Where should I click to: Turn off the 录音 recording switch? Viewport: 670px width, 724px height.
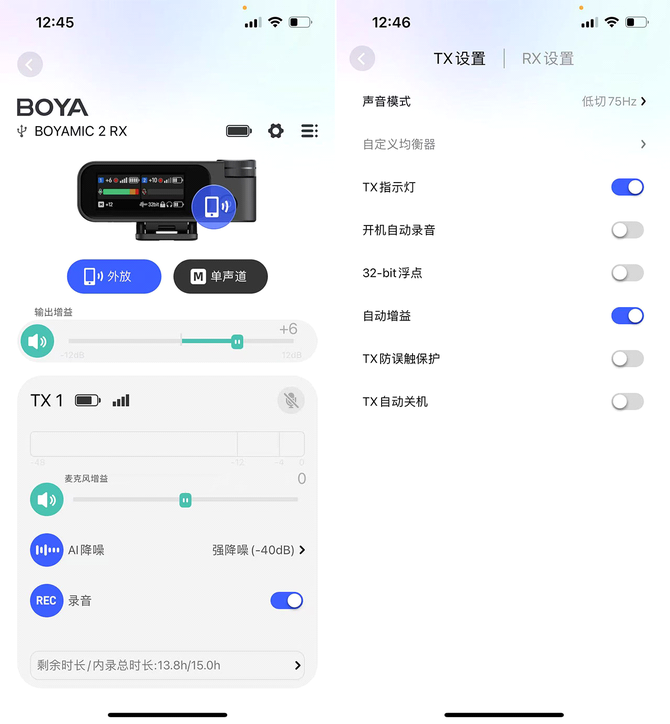pos(287,600)
